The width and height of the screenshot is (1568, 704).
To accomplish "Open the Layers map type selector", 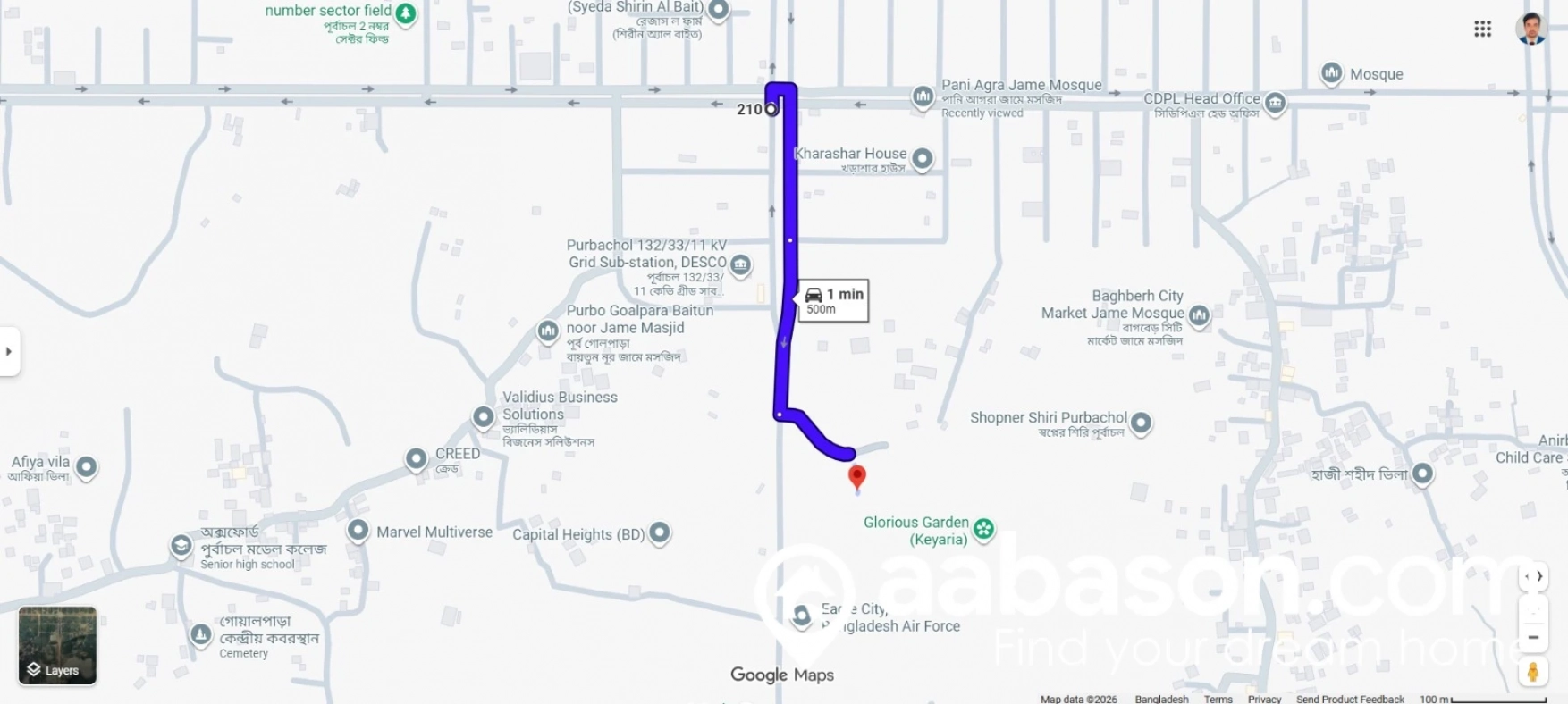I will 57,646.
